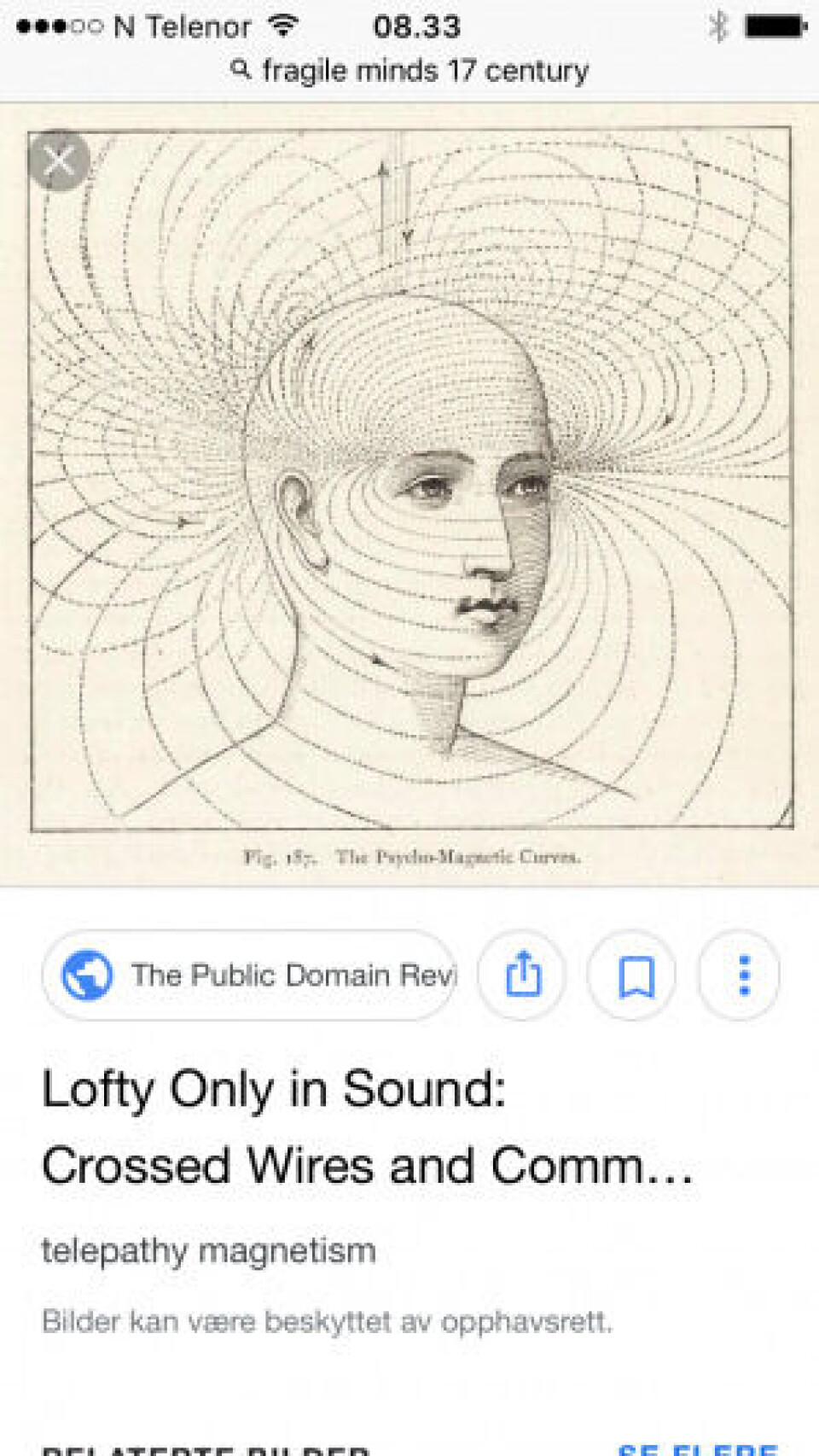Open the Psycho-Magnetic Curves image
Screen dimensions: 819x1456
pos(411,478)
